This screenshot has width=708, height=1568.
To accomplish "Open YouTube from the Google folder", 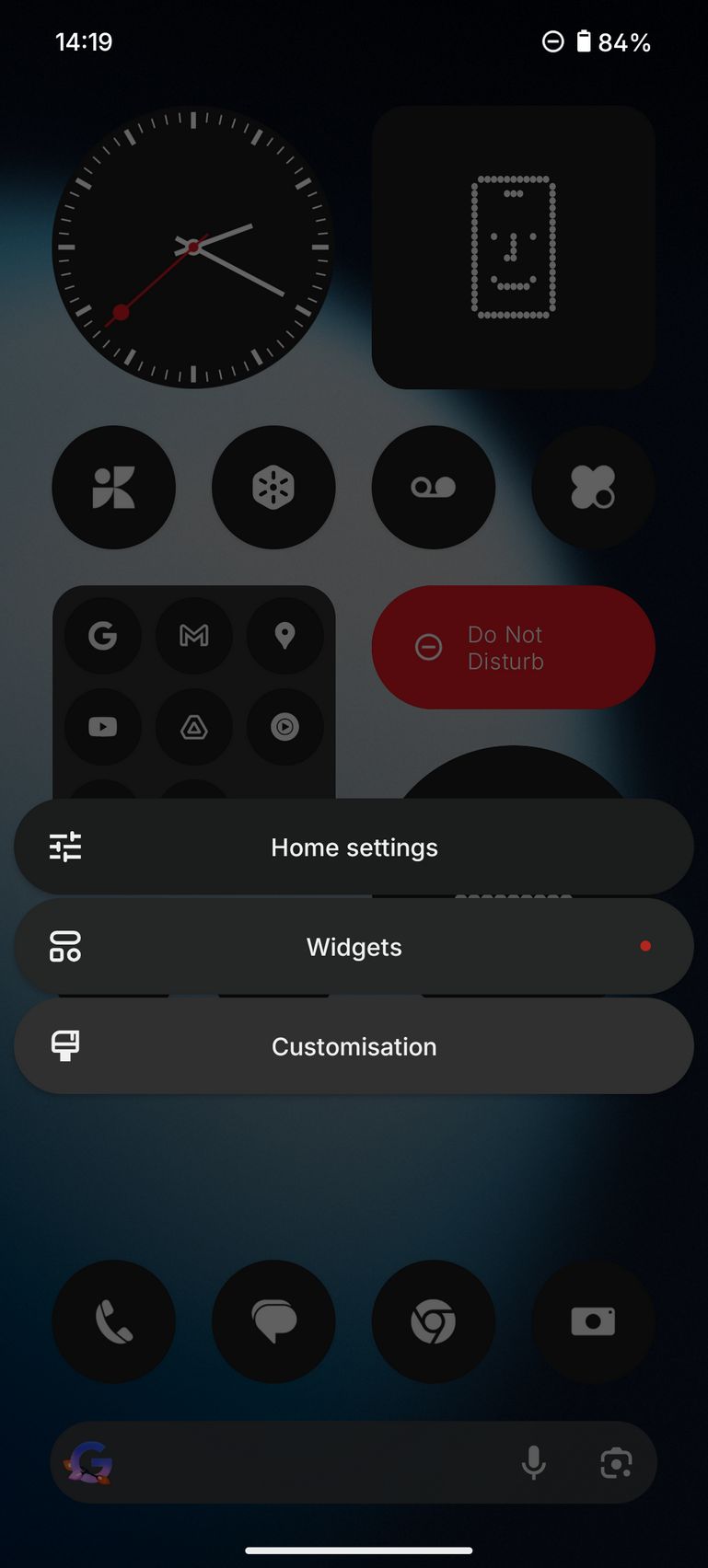I will tap(103, 727).
